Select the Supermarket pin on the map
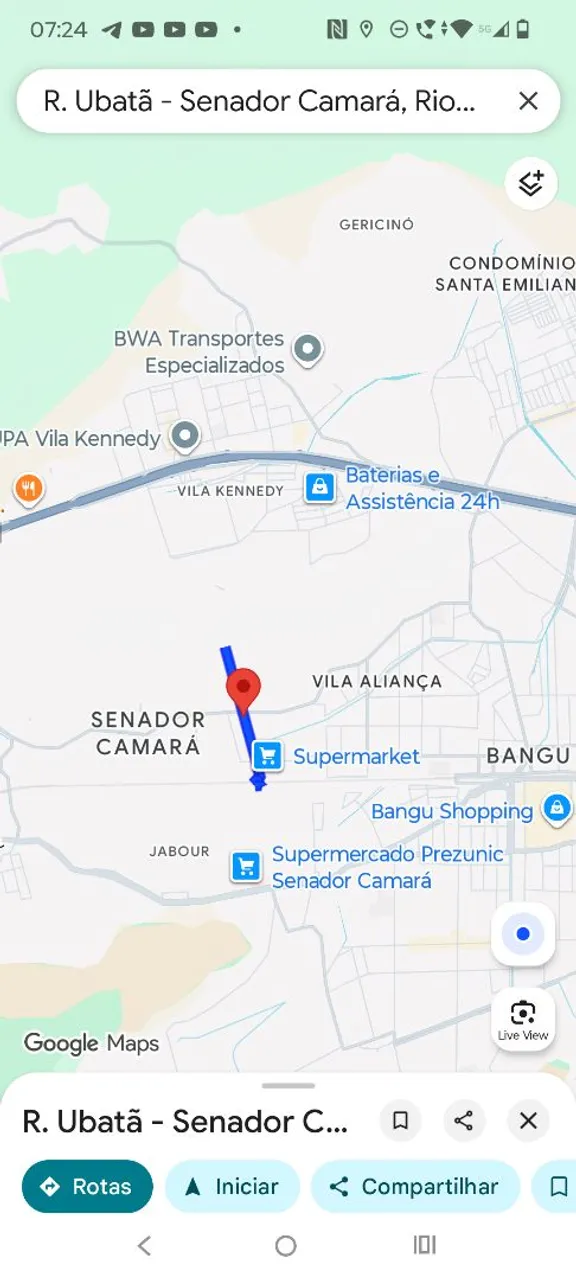 click(266, 756)
